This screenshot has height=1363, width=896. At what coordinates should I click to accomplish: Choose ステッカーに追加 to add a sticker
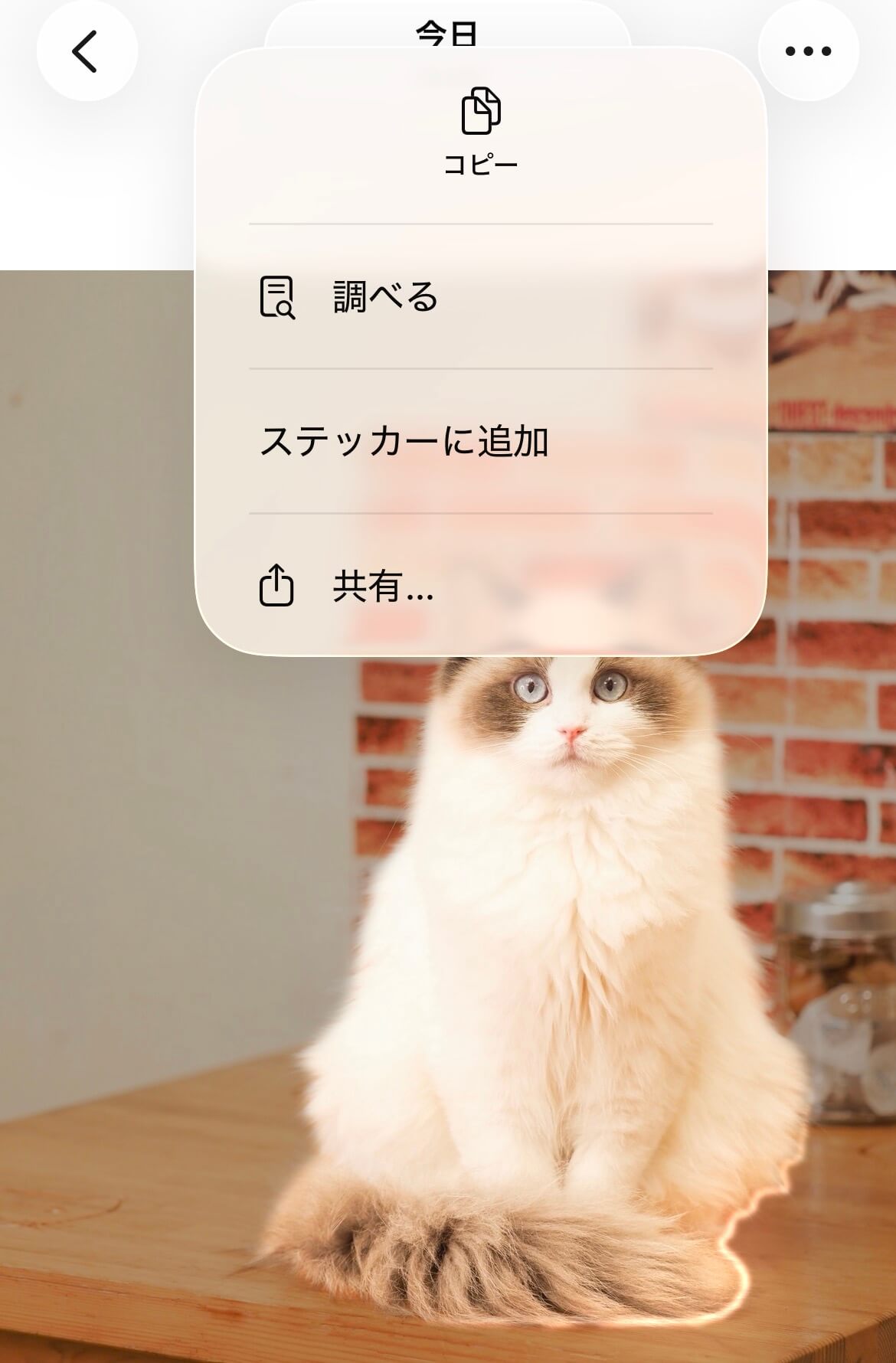click(x=481, y=442)
